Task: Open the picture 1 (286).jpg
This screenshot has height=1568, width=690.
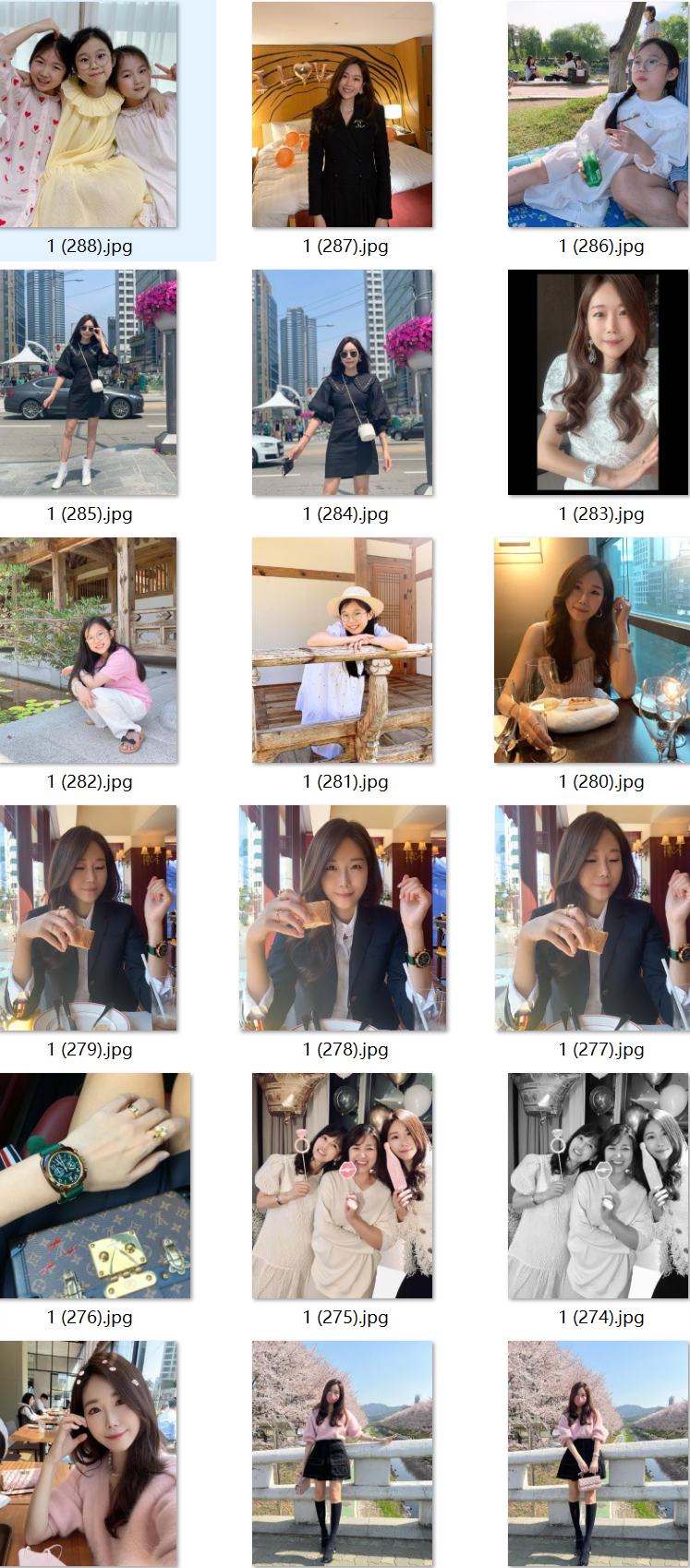Action: tap(598, 115)
